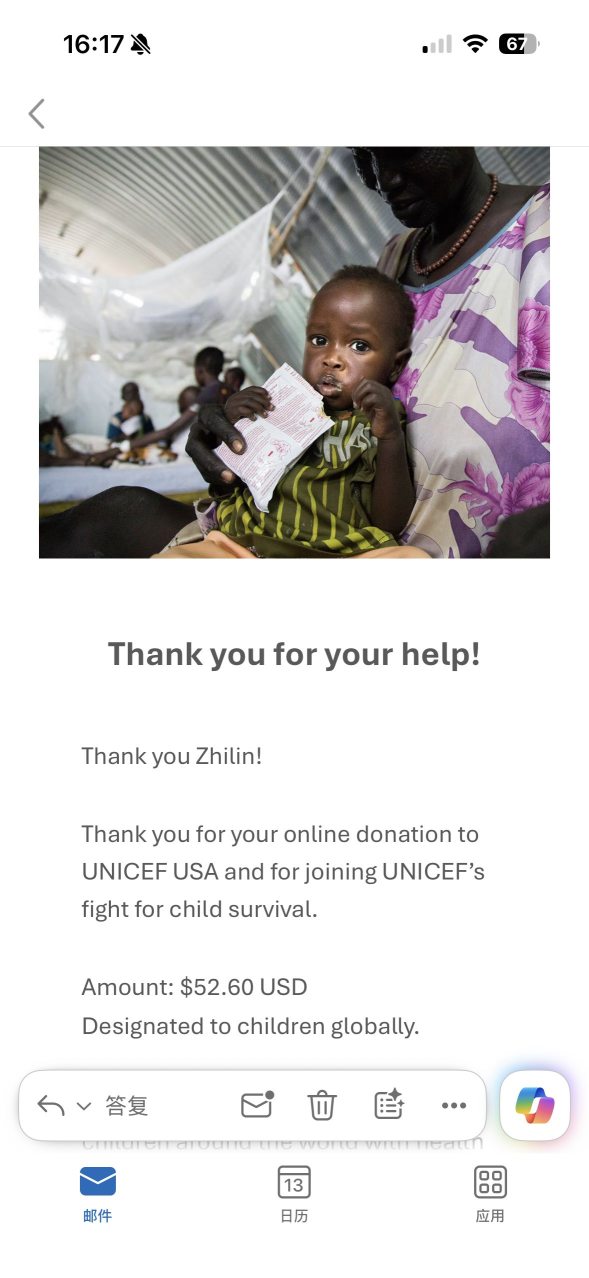Image resolution: width=589 pixels, height=1278 pixels.
Task: Open the 应用 apps tab
Action: tap(490, 1194)
